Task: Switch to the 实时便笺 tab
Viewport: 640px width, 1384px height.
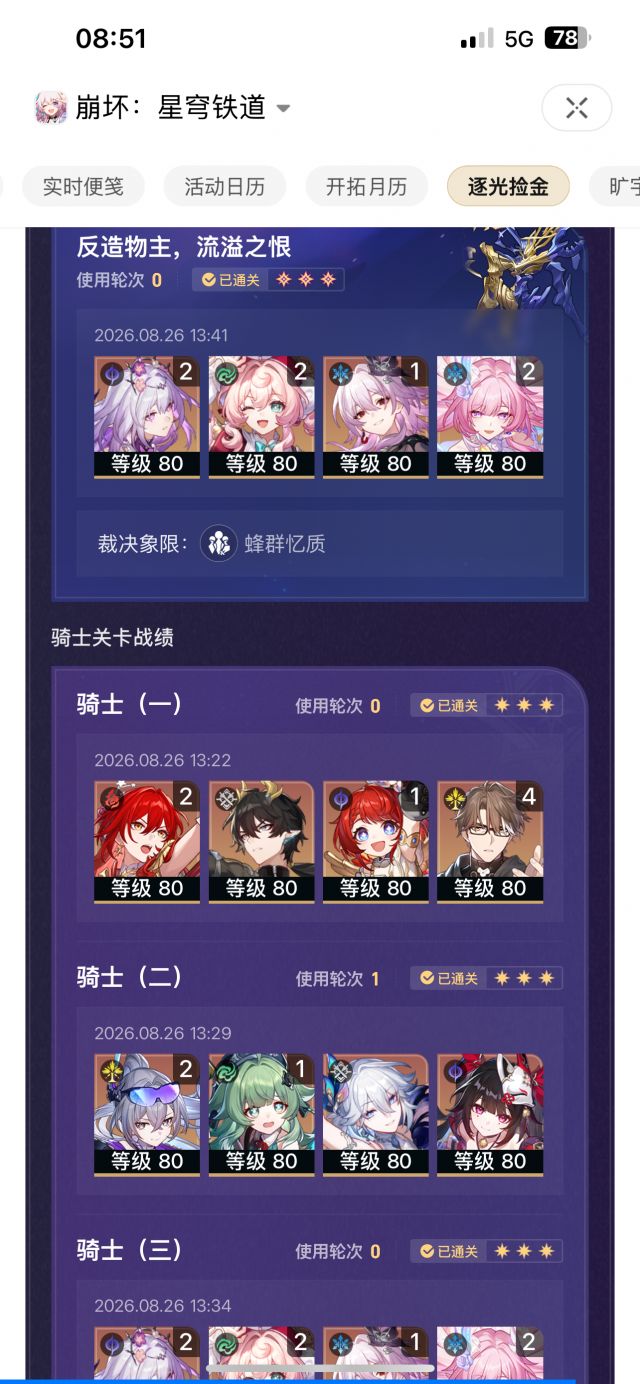Action: [x=83, y=187]
